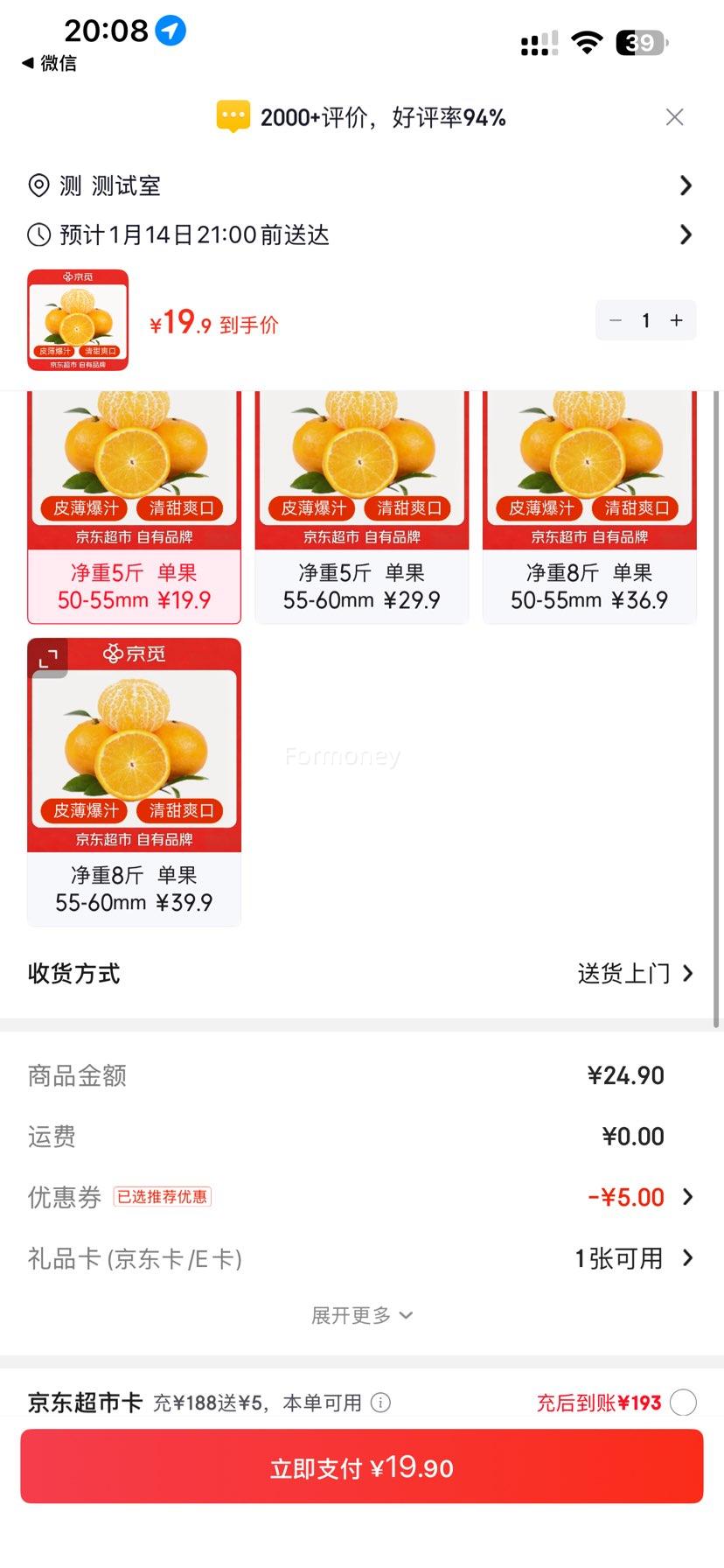Image resolution: width=724 pixels, height=1568 pixels.
Task: Change the estimated delivery time
Action: point(360,234)
